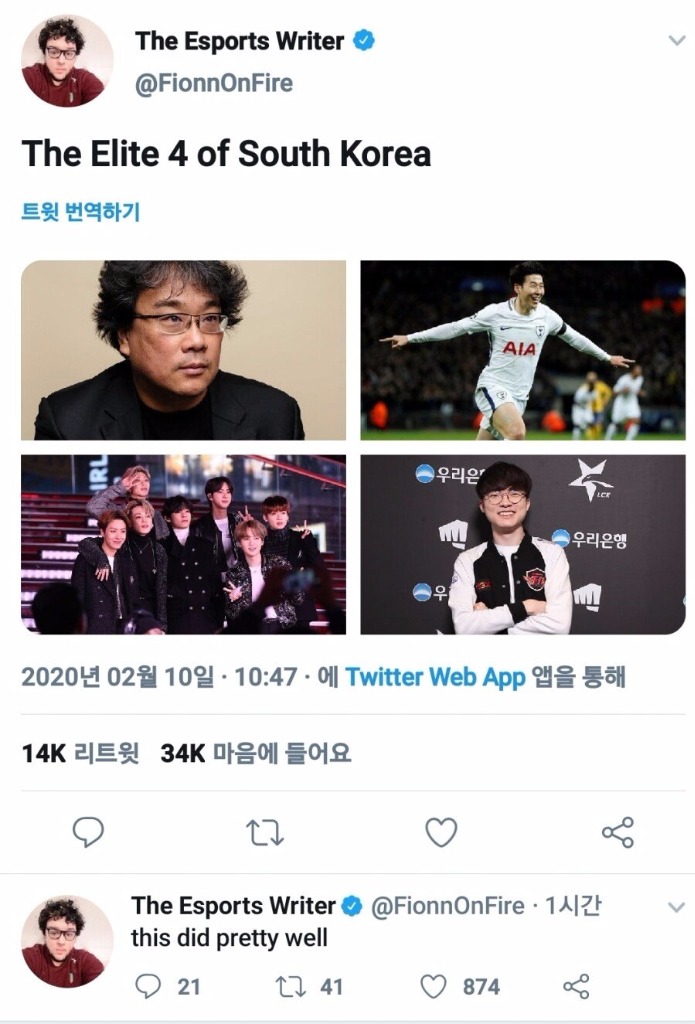Screen dimensions: 695x1024
Task: Like the 'this did pretty well' reply
Action: click(434, 987)
